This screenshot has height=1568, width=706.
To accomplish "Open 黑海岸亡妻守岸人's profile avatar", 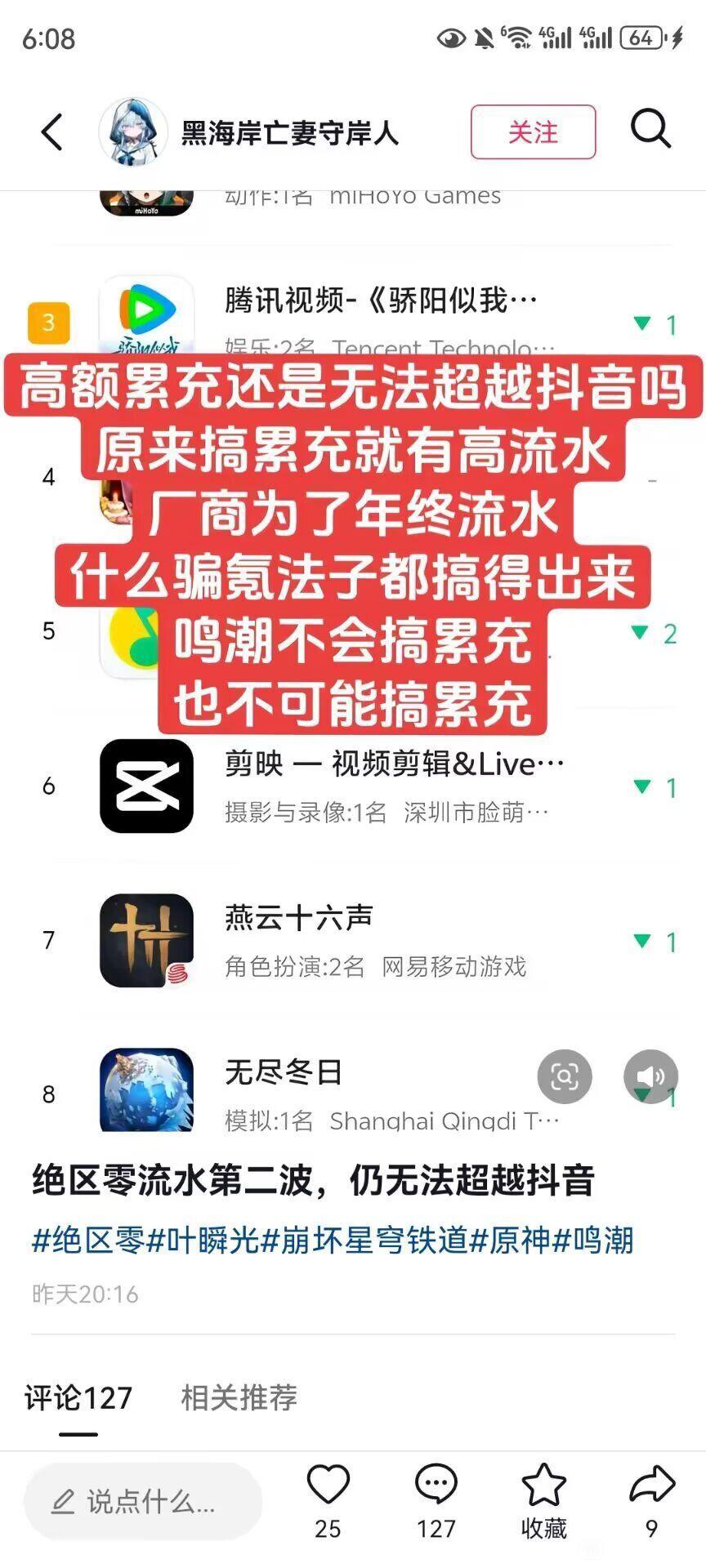I will pyautogui.click(x=133, y=131).
